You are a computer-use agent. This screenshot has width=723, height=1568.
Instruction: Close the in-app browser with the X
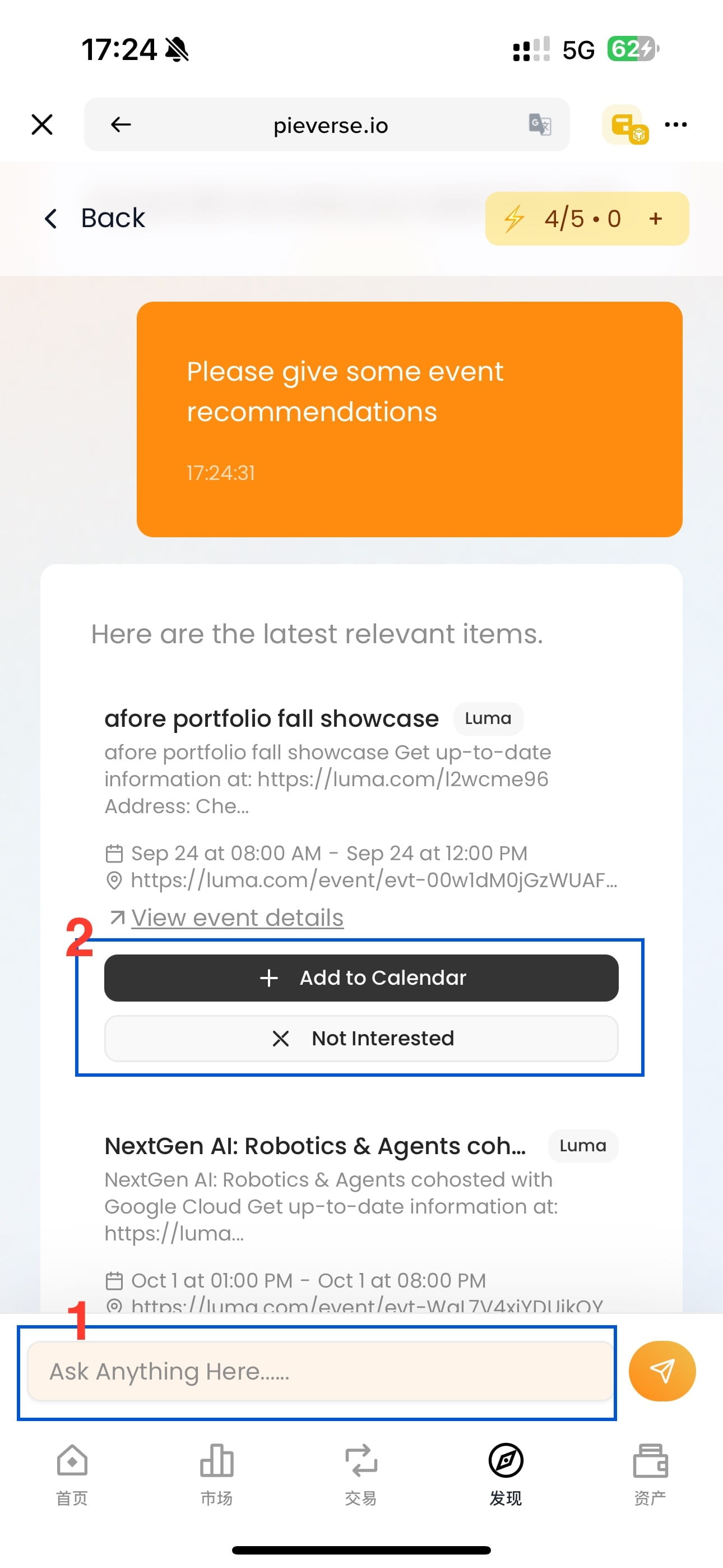click(x=42, y=125)
